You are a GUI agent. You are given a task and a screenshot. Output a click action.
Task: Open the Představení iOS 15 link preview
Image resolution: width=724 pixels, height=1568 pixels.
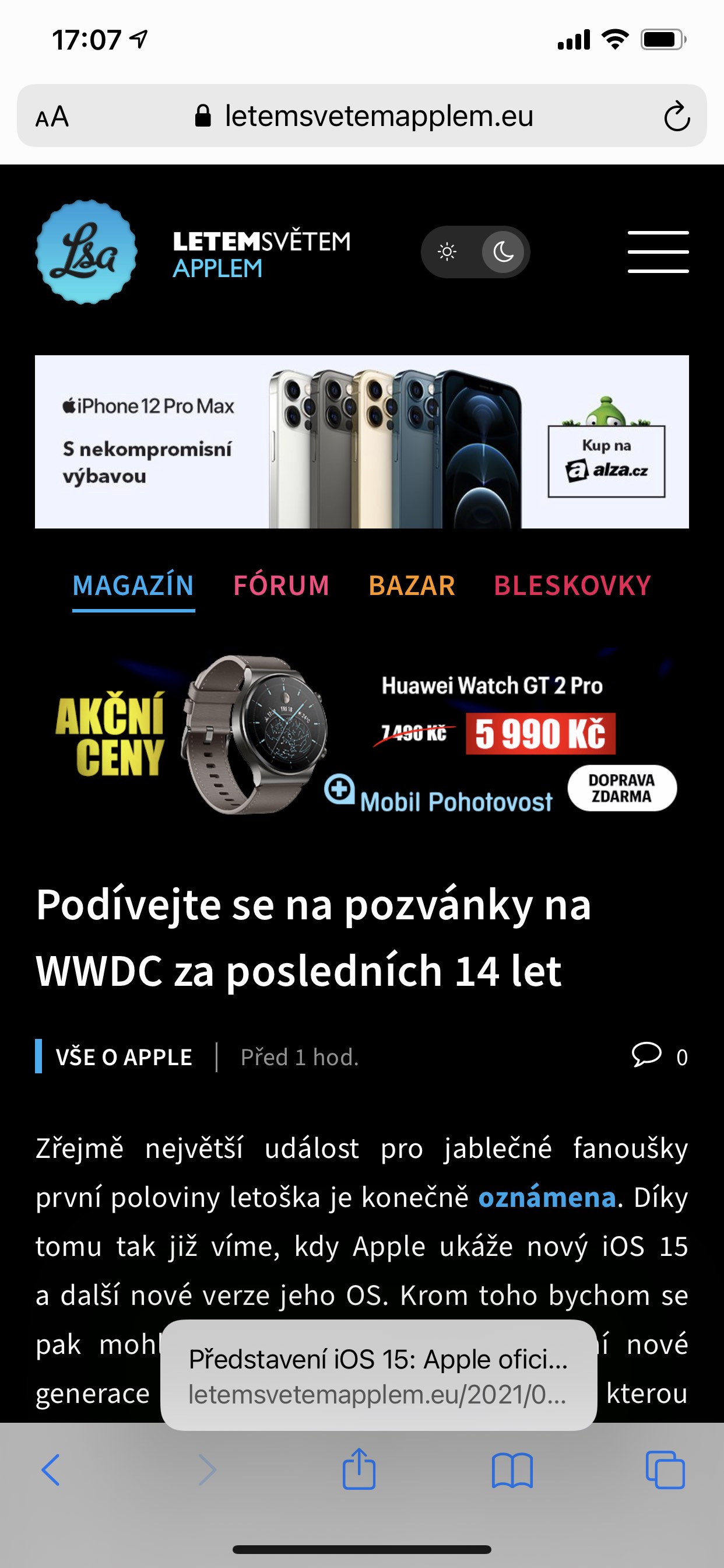378,1375
